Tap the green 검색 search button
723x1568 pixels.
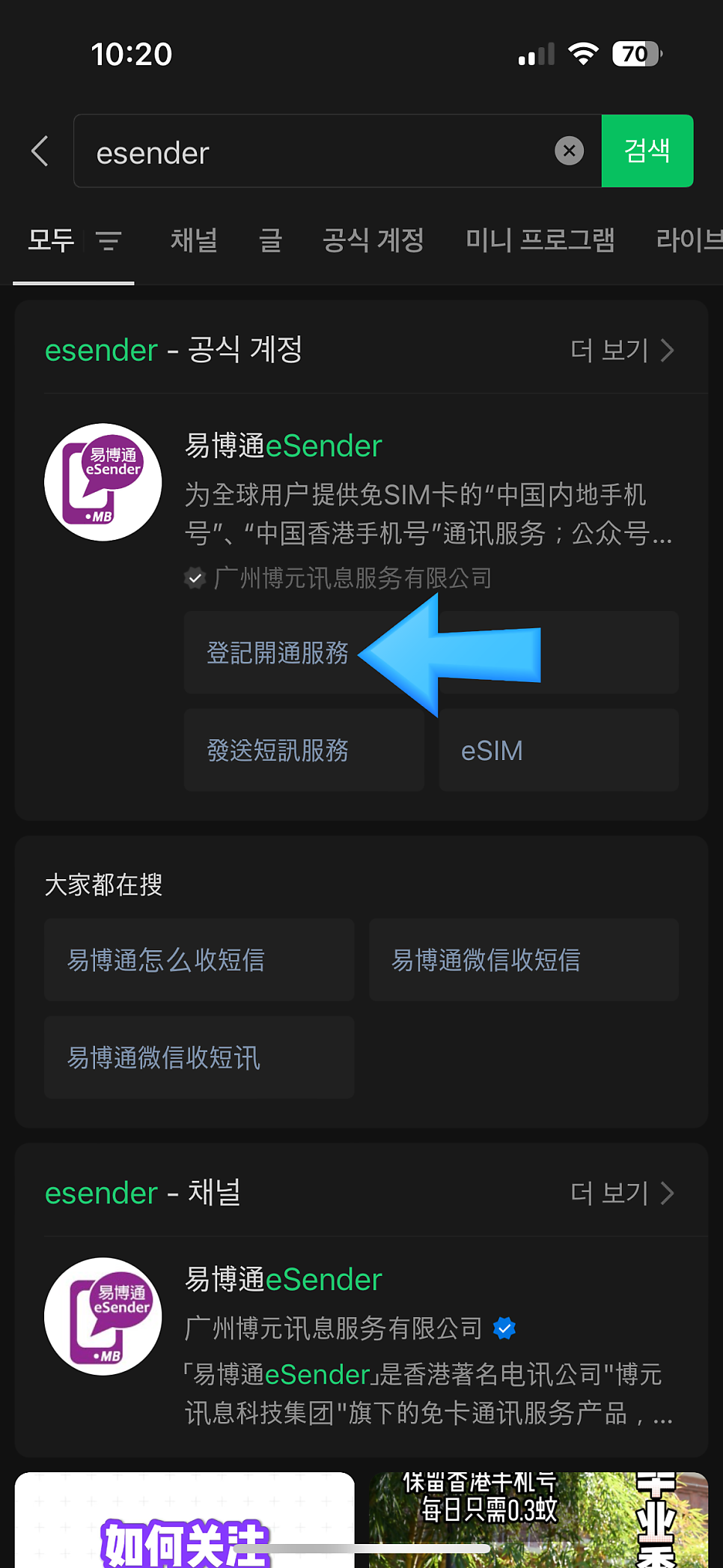point(647,151)
